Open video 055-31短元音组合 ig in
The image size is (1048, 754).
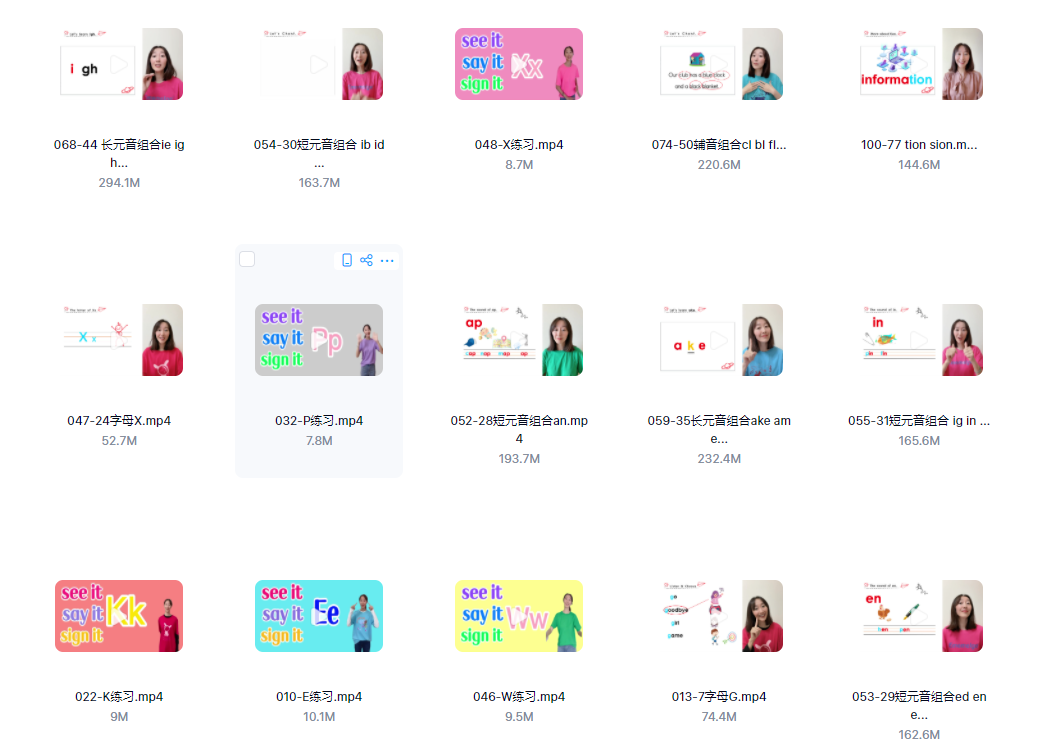[919, 340]
